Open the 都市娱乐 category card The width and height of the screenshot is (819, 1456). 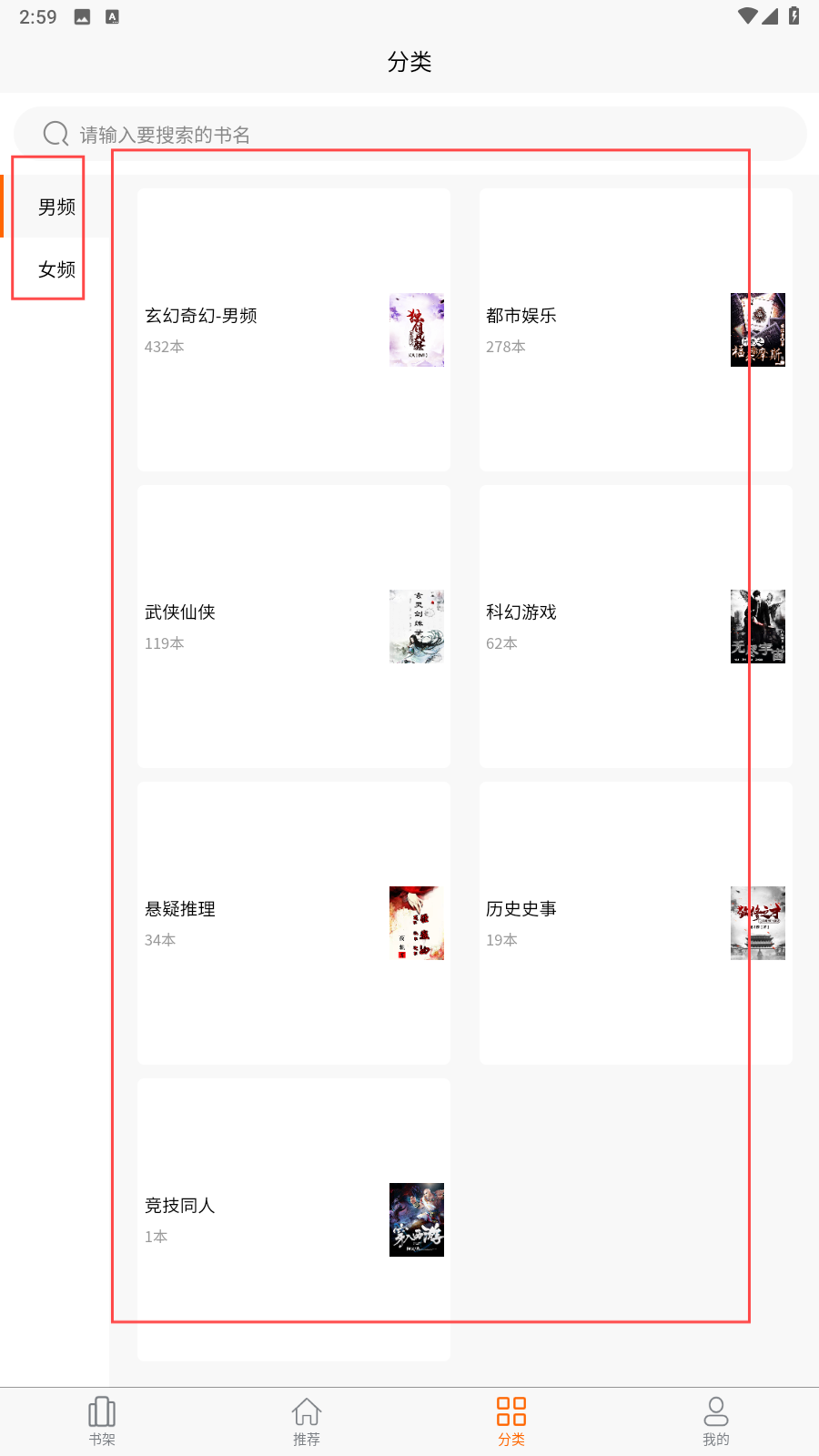(x=635, y=329)
